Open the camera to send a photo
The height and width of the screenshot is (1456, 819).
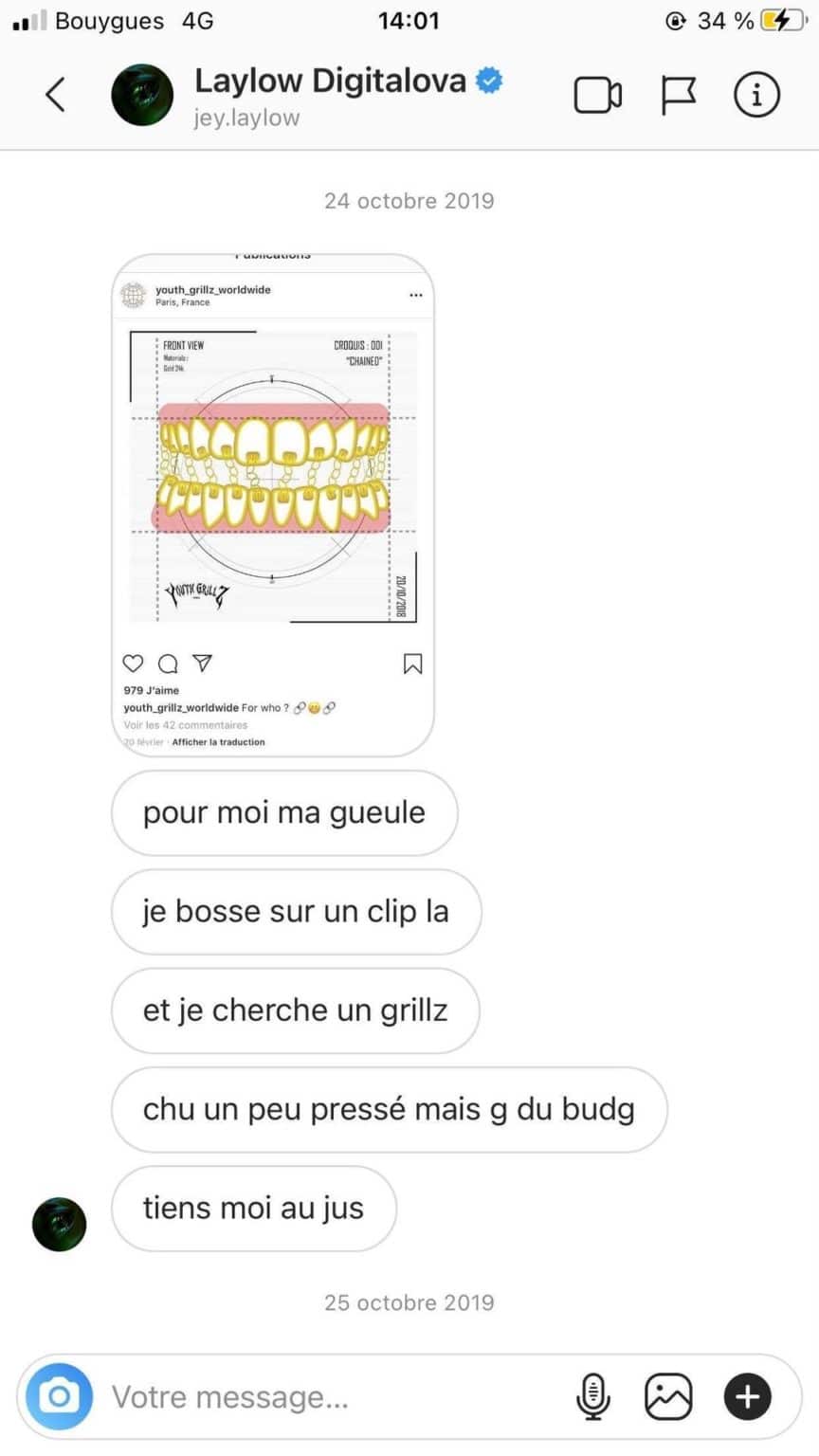60,1396
